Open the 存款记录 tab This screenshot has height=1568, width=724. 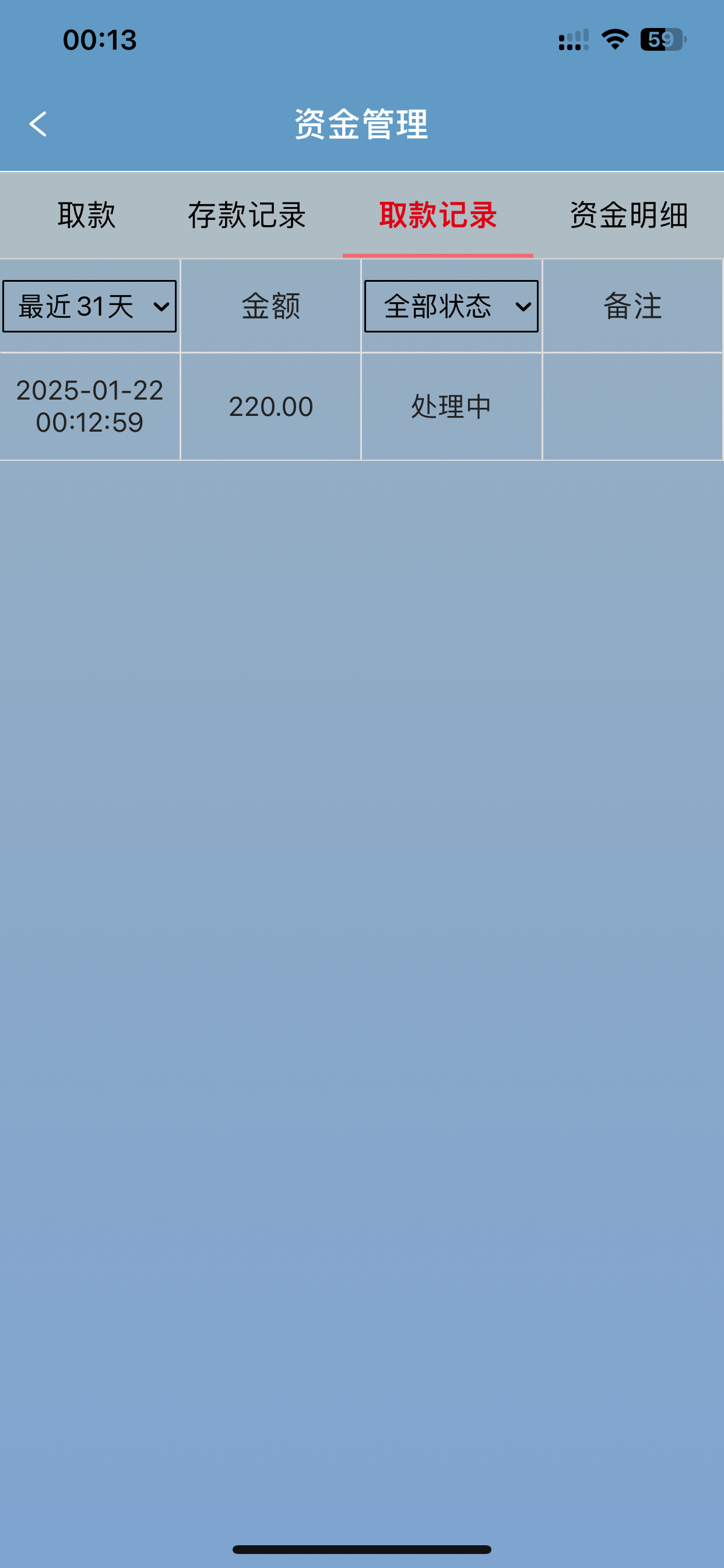(x=247, y=215)
